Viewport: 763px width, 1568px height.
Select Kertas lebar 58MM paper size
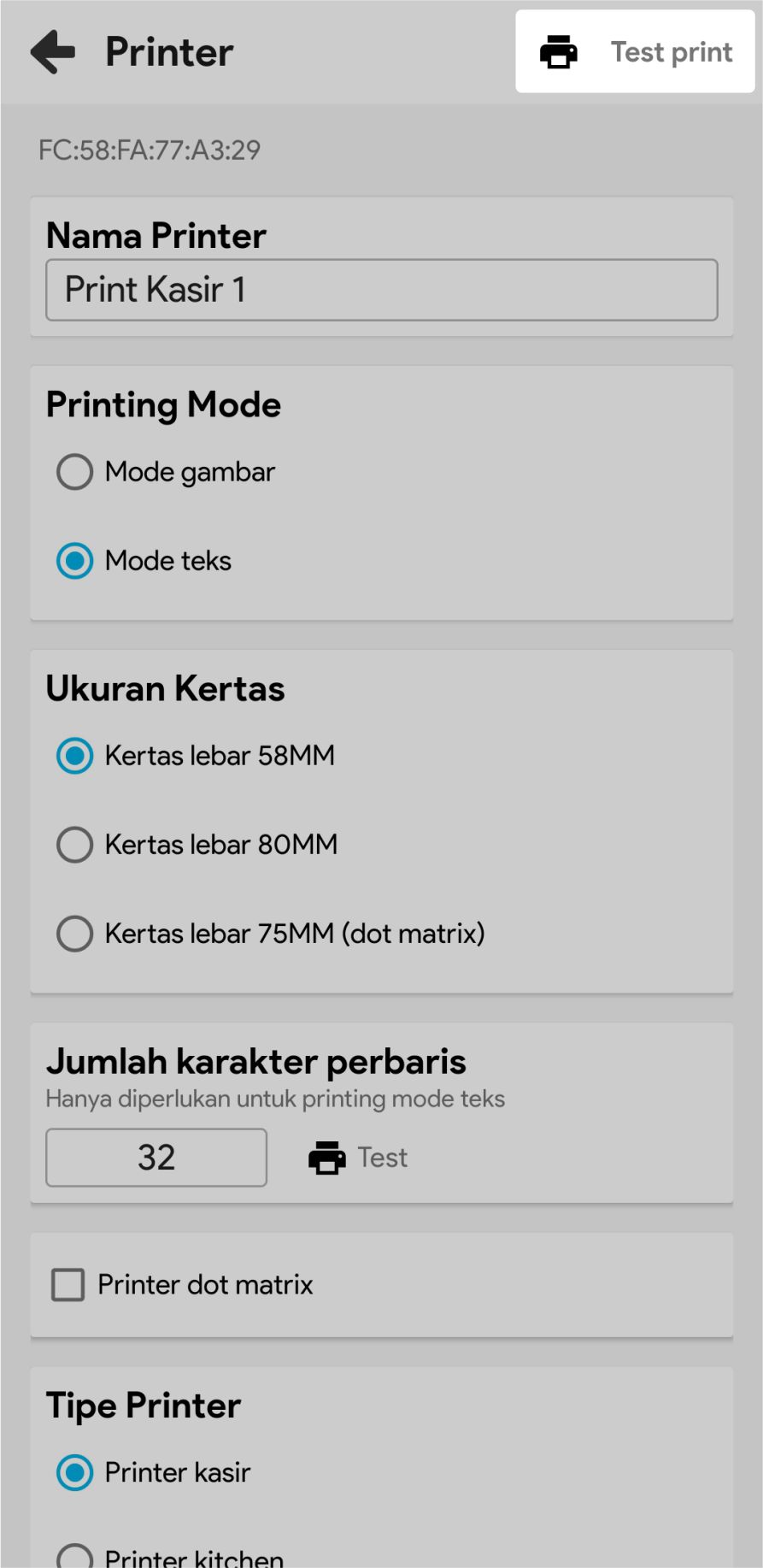click(x=75, y=756)
